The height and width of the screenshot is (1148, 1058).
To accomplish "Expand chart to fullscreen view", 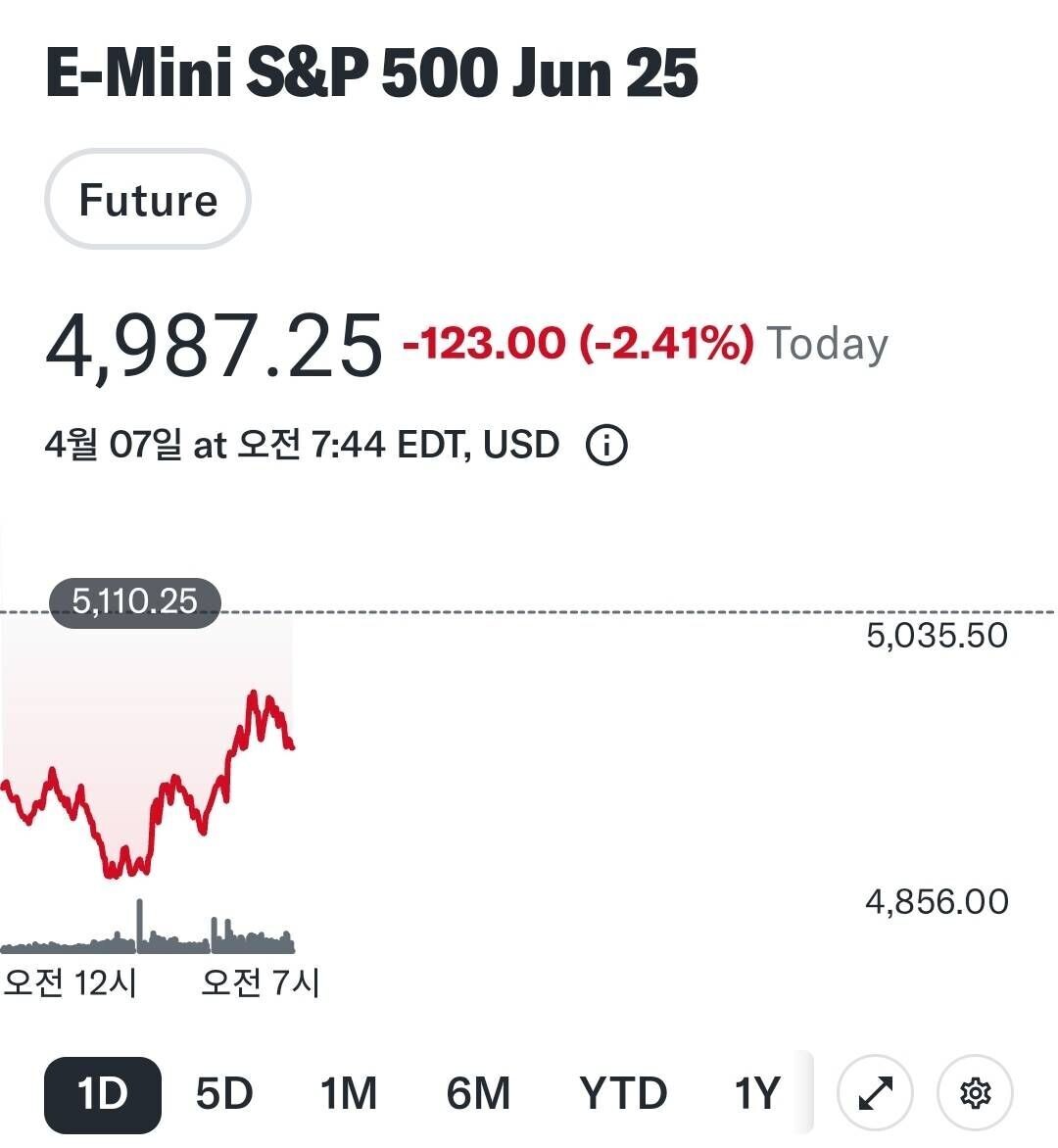I will 875,1094.
